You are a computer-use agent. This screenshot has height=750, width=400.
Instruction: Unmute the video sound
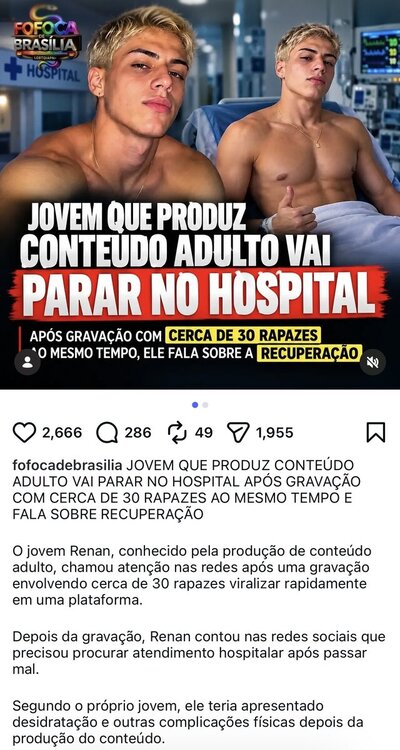tap(373, 362)
